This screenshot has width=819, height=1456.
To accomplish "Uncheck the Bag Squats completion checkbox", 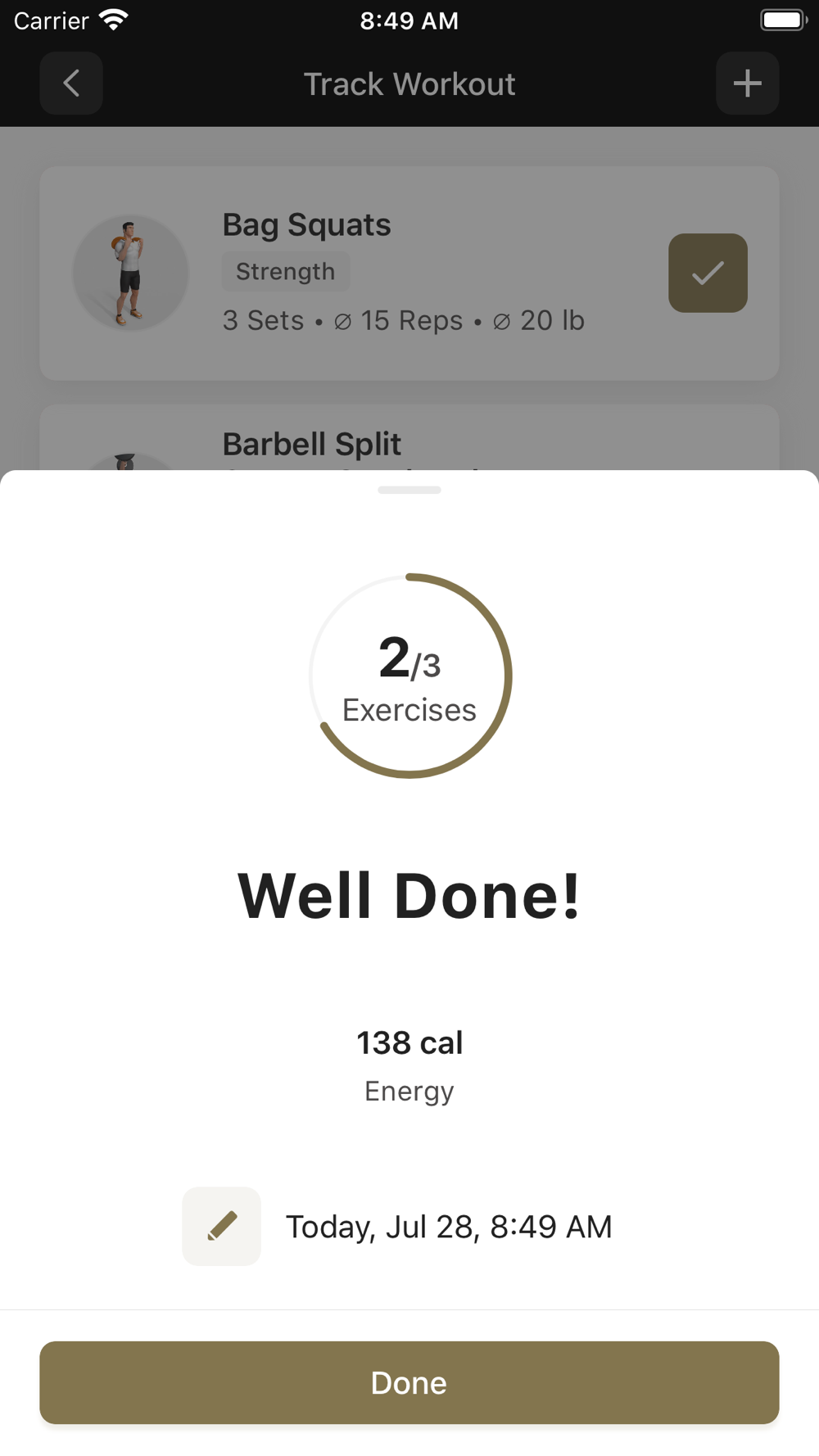I will tap(708, 273).
